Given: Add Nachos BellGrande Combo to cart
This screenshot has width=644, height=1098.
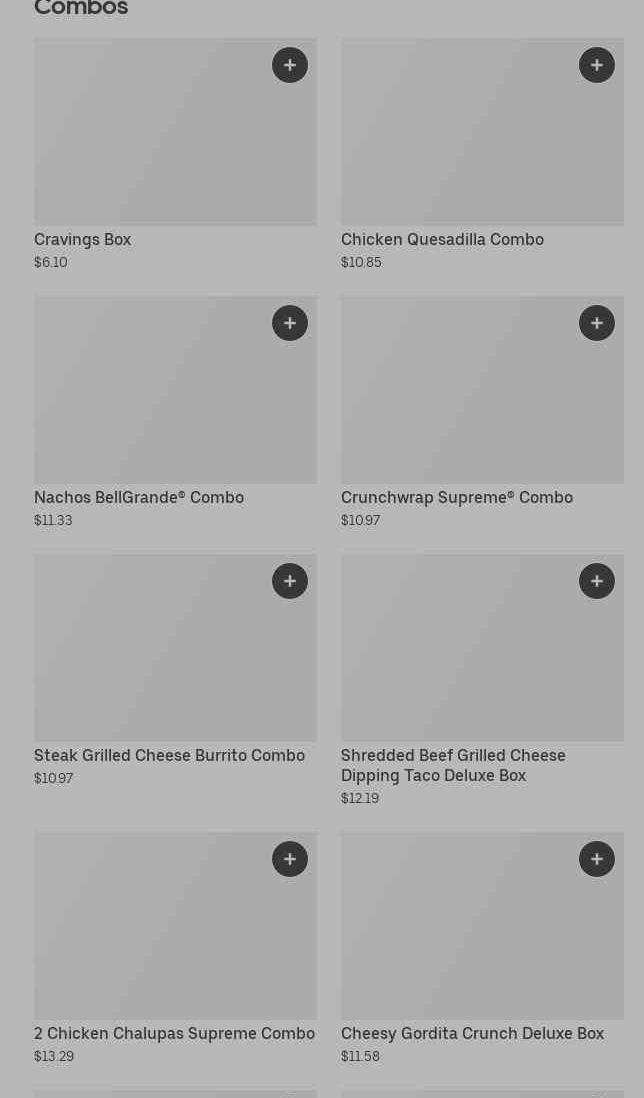Looking at the screenshot, I should click(x=290, y=323).
